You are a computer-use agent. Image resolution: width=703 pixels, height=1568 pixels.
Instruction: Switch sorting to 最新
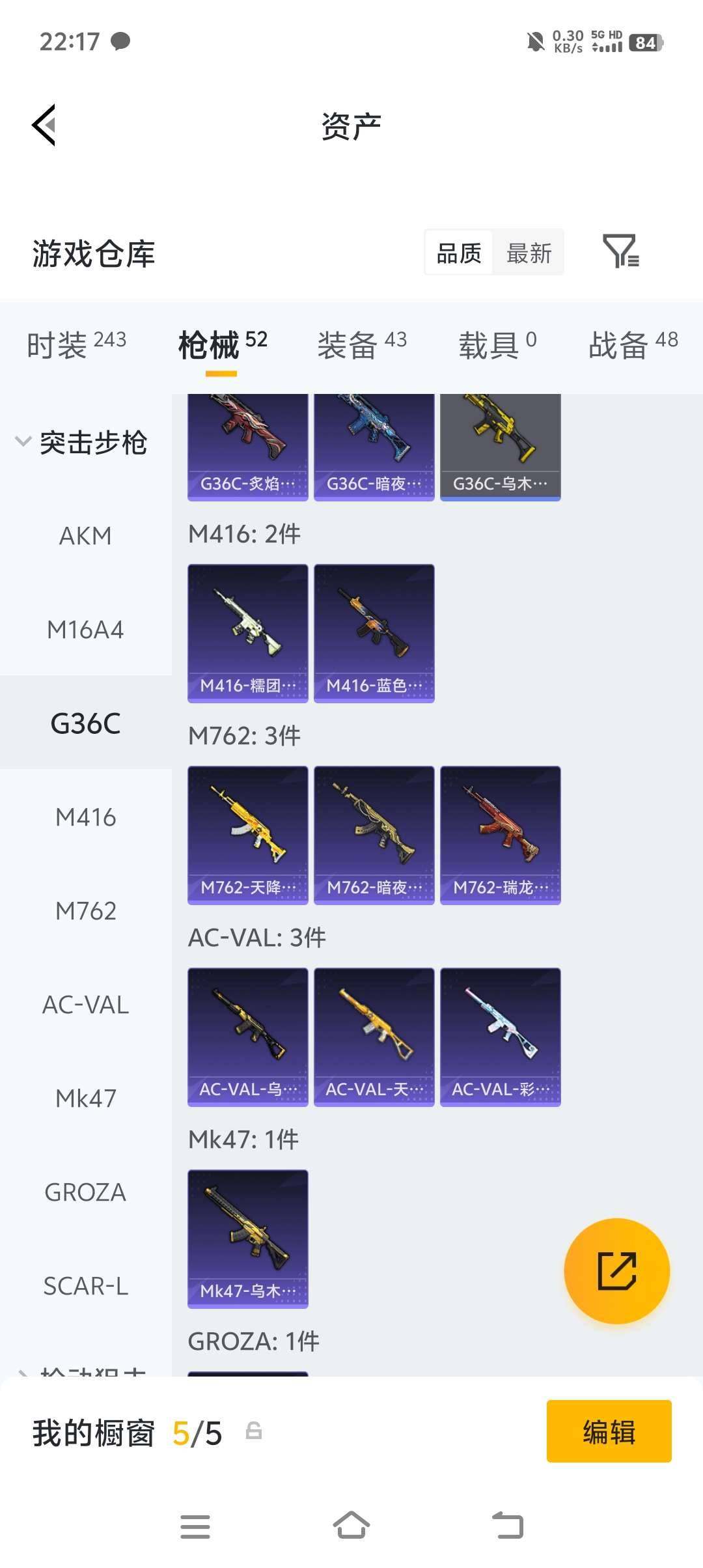pyautogui.click(x=529, y=253)
